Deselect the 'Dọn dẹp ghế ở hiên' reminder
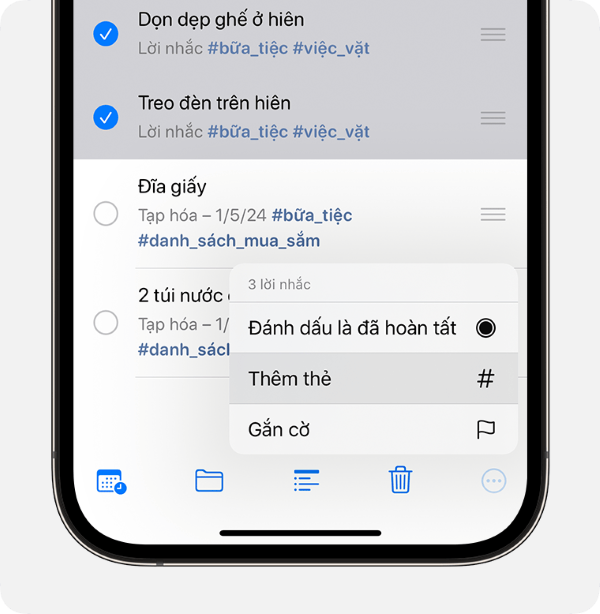Viewport: 600px width, 614px height. tap(105, 34)
